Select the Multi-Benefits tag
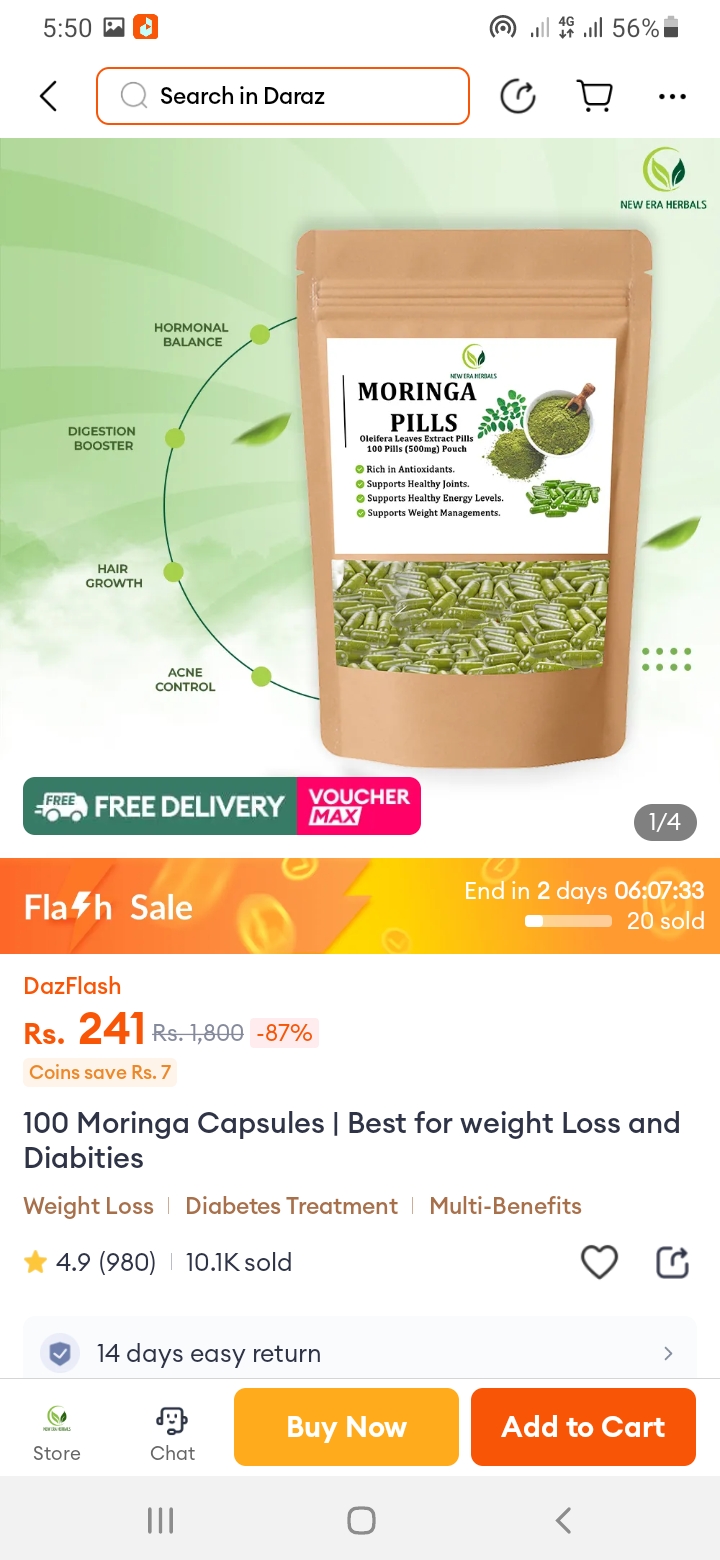This screenshot has width=720, height=1560. click(x=505, y=1206)
